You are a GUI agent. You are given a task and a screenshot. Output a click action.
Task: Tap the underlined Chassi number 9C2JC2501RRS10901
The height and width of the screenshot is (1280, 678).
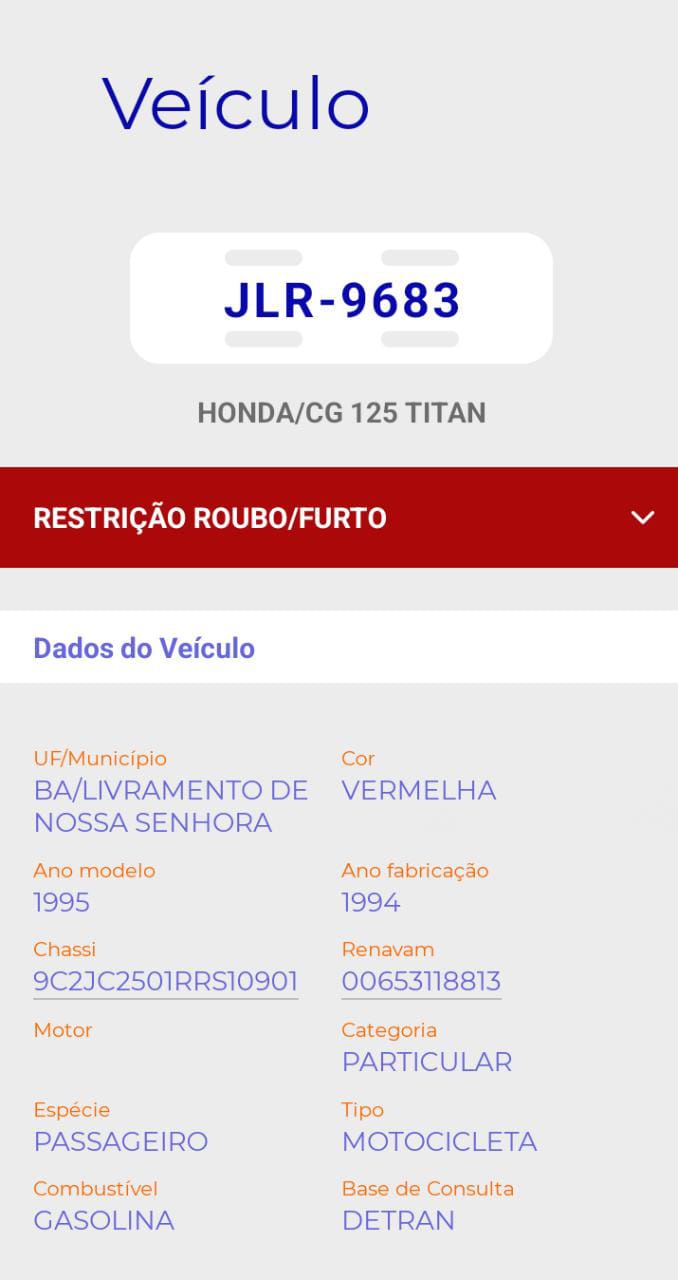166,981
